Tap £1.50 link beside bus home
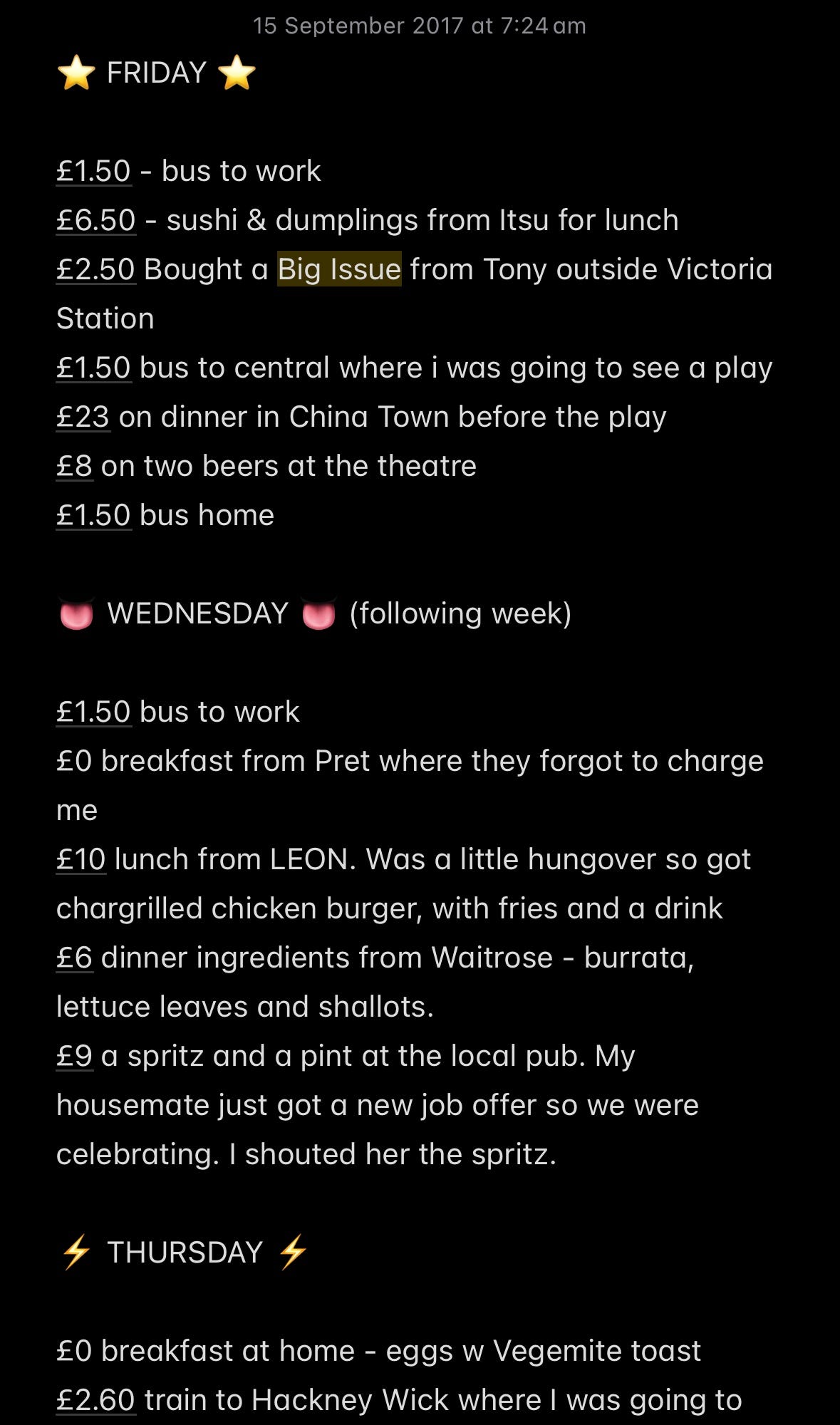Image resolution: width=840 pixels, height=1425 pixels. (x=93, y=515)
